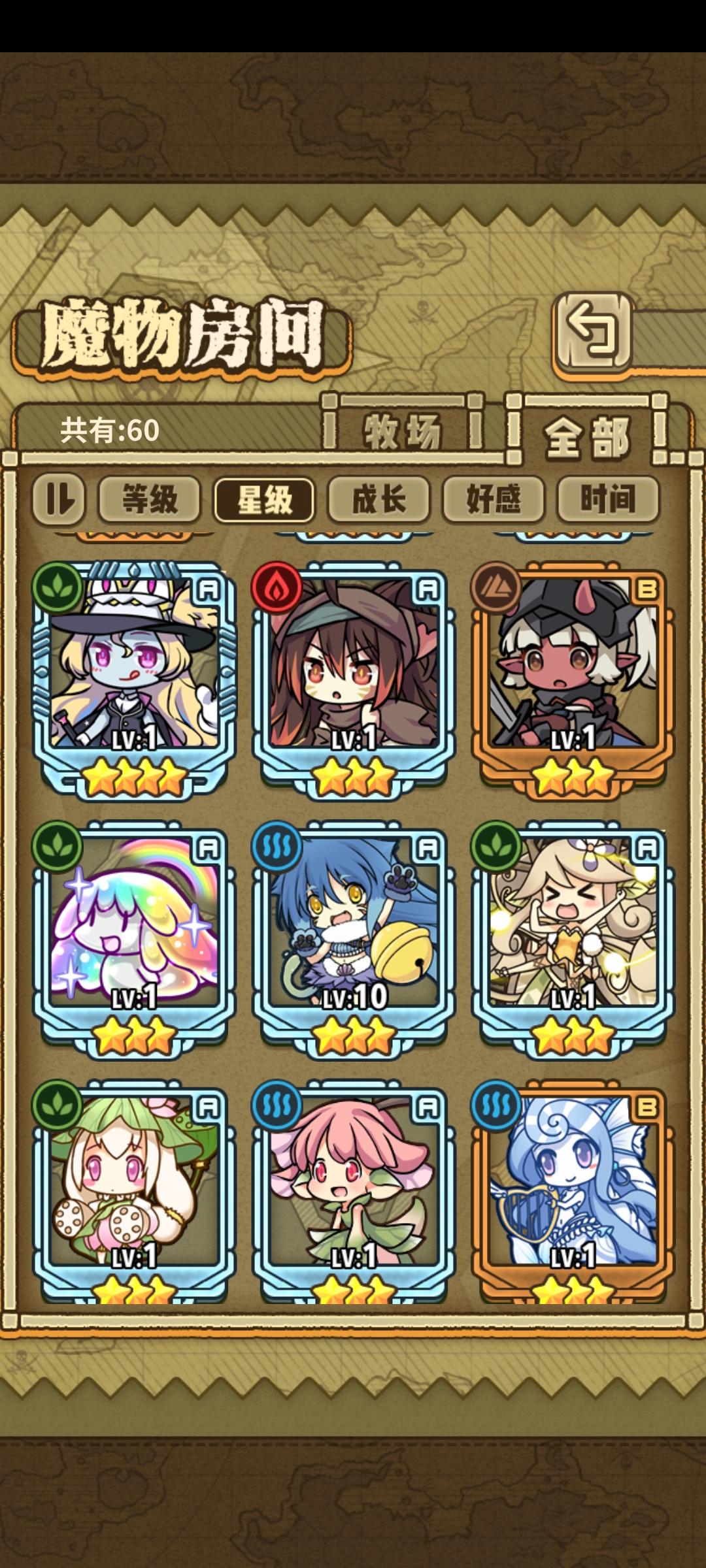This screenshot has height=1568, width=706.
Task: Click the 共有:60 count label
Action: pos(109,428)
